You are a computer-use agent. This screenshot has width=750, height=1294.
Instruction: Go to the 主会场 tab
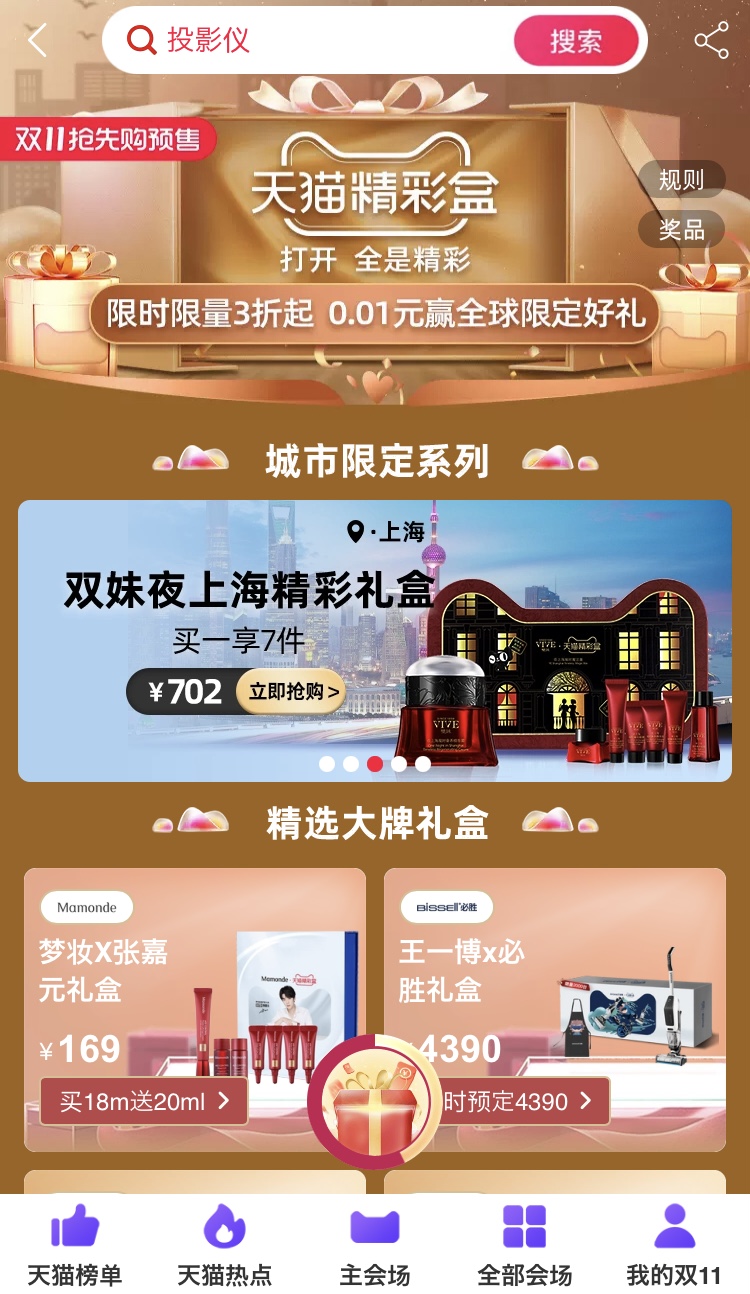pyautogui.click(x=375, y=1246)
